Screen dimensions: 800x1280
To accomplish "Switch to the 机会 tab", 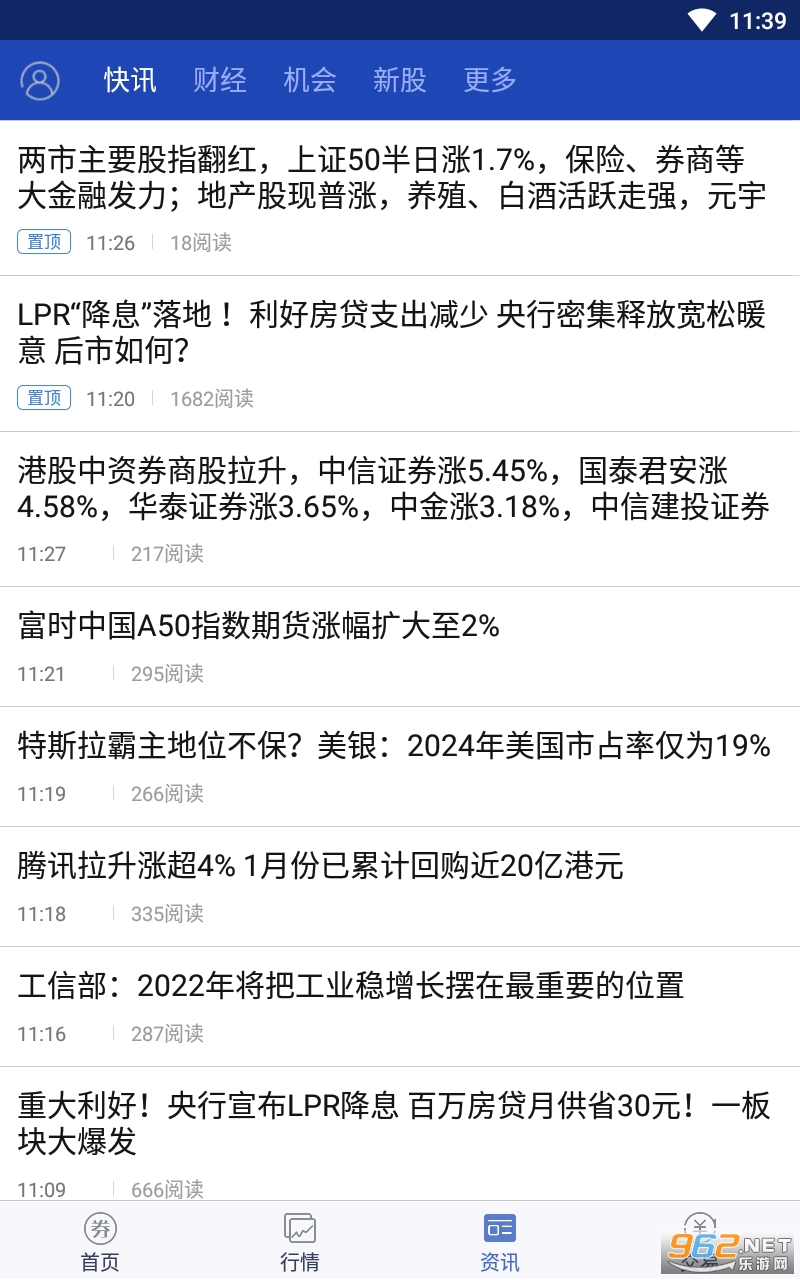I will pyautogui.click(x=310, y=80).
